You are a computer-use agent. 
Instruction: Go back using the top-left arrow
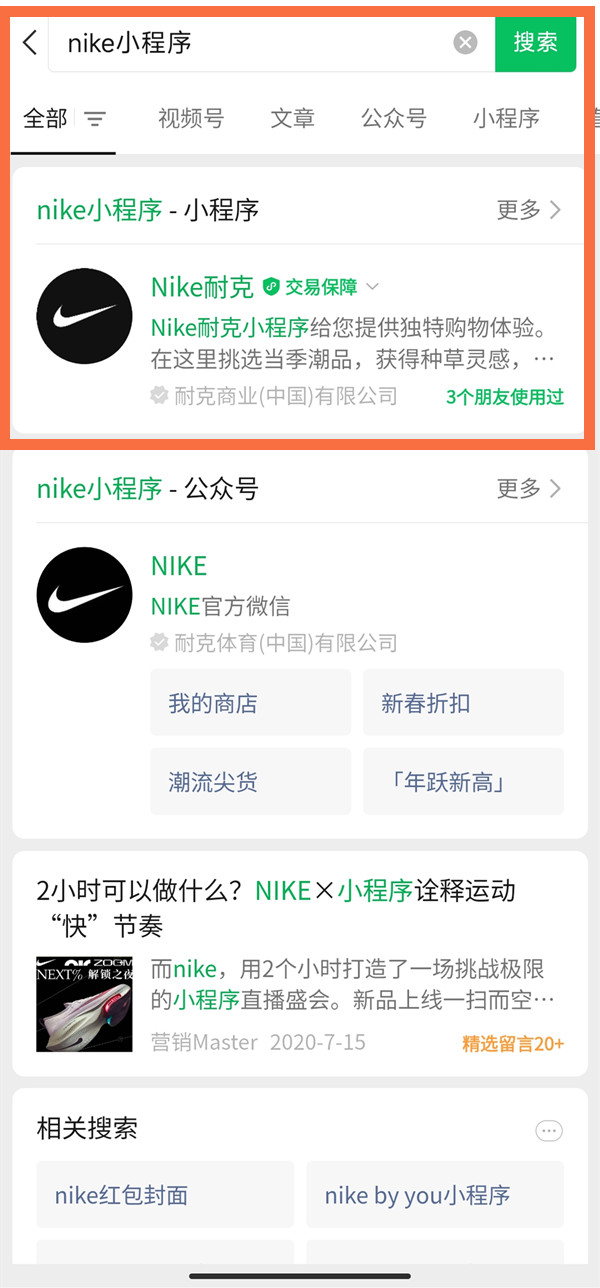point(30,43)
